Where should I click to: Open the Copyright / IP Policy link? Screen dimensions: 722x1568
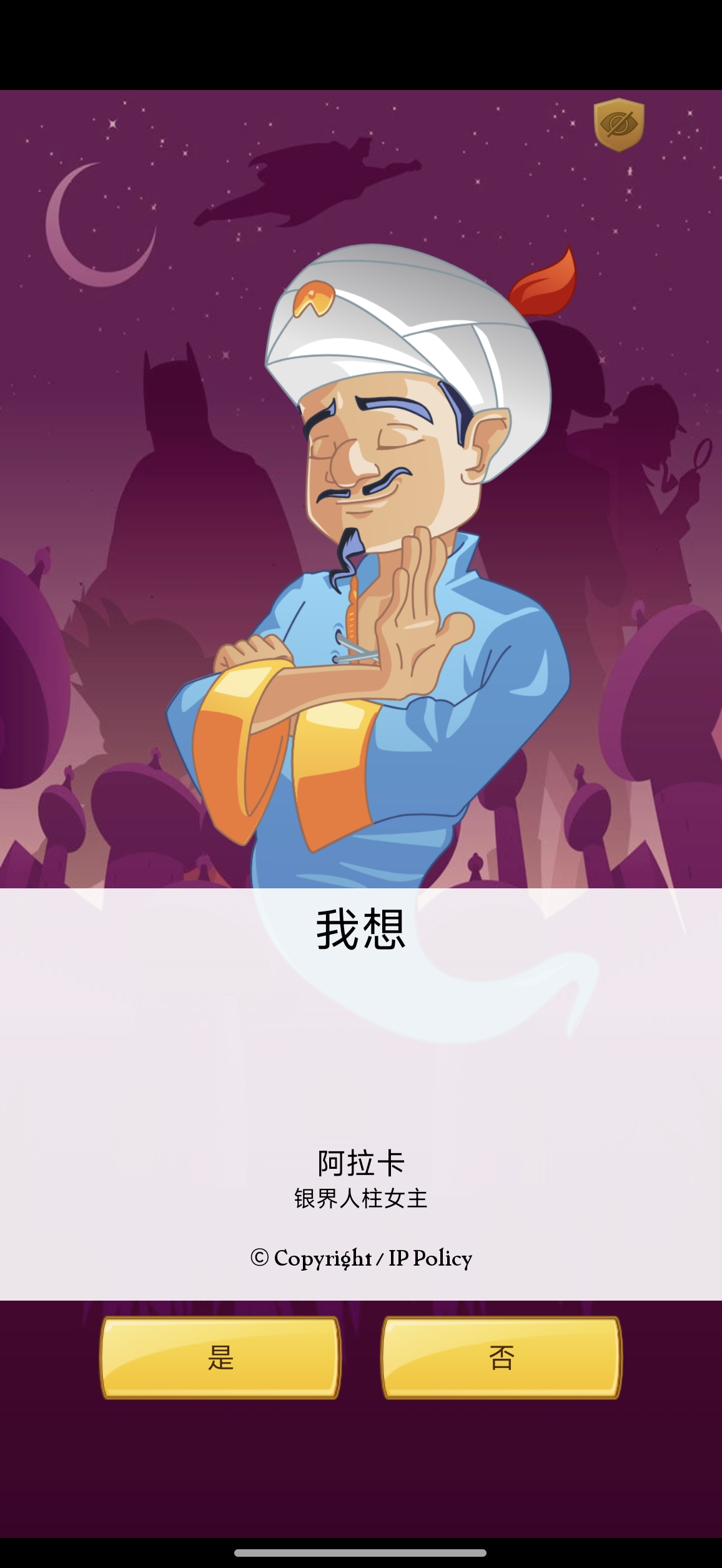(361, 1258)
